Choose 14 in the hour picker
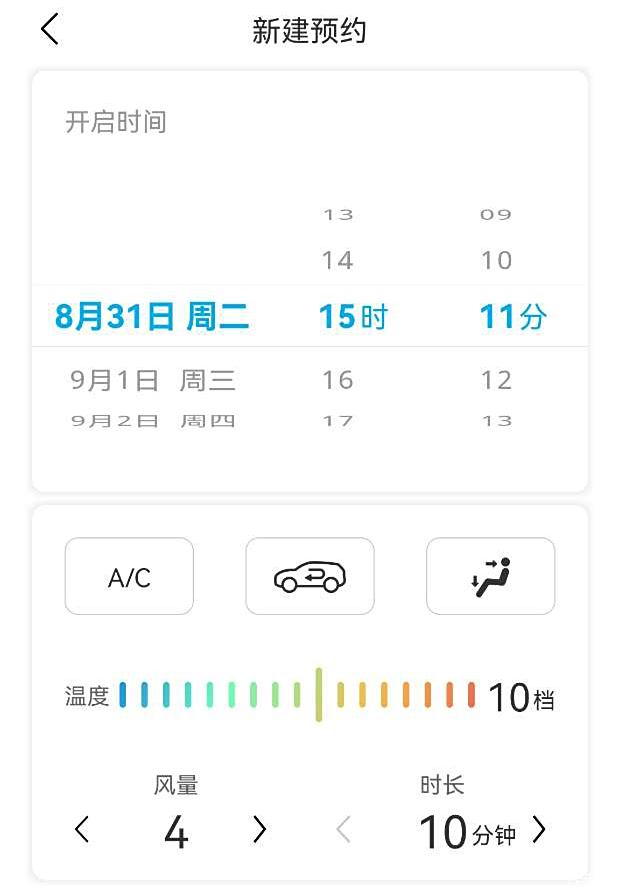Image resolution: width=620 pixels, height=889 pixels. click(x=338, y=261)
